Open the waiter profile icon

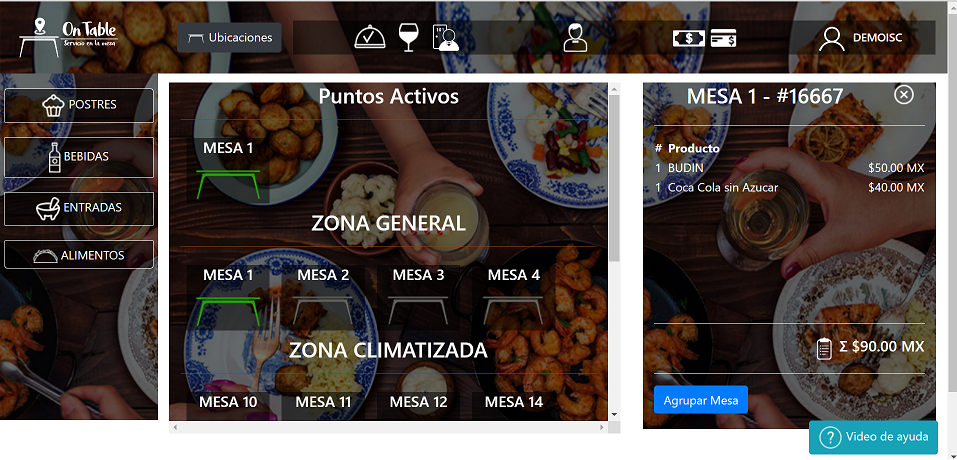click(574, 38)
